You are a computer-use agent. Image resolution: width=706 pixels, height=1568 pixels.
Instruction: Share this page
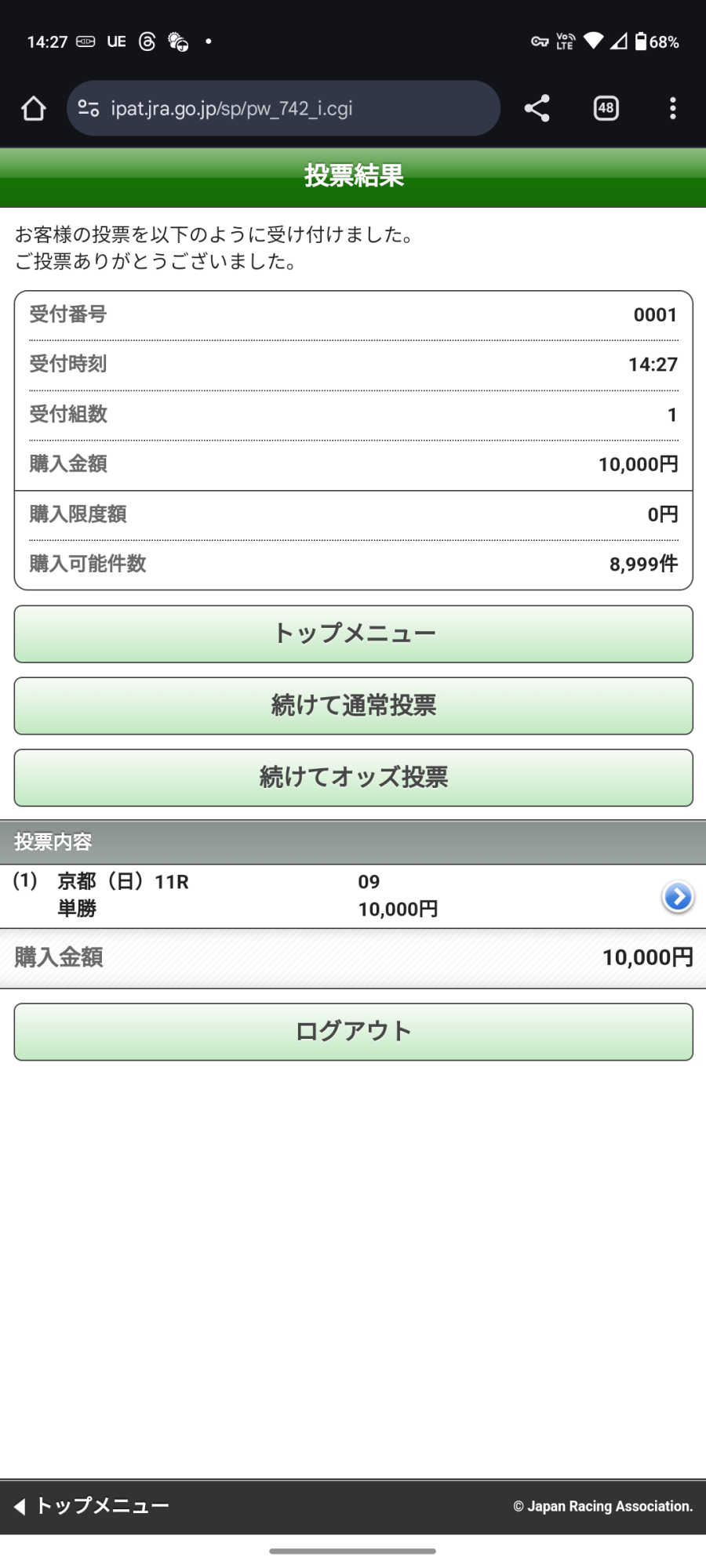click(x=537, y=108)
